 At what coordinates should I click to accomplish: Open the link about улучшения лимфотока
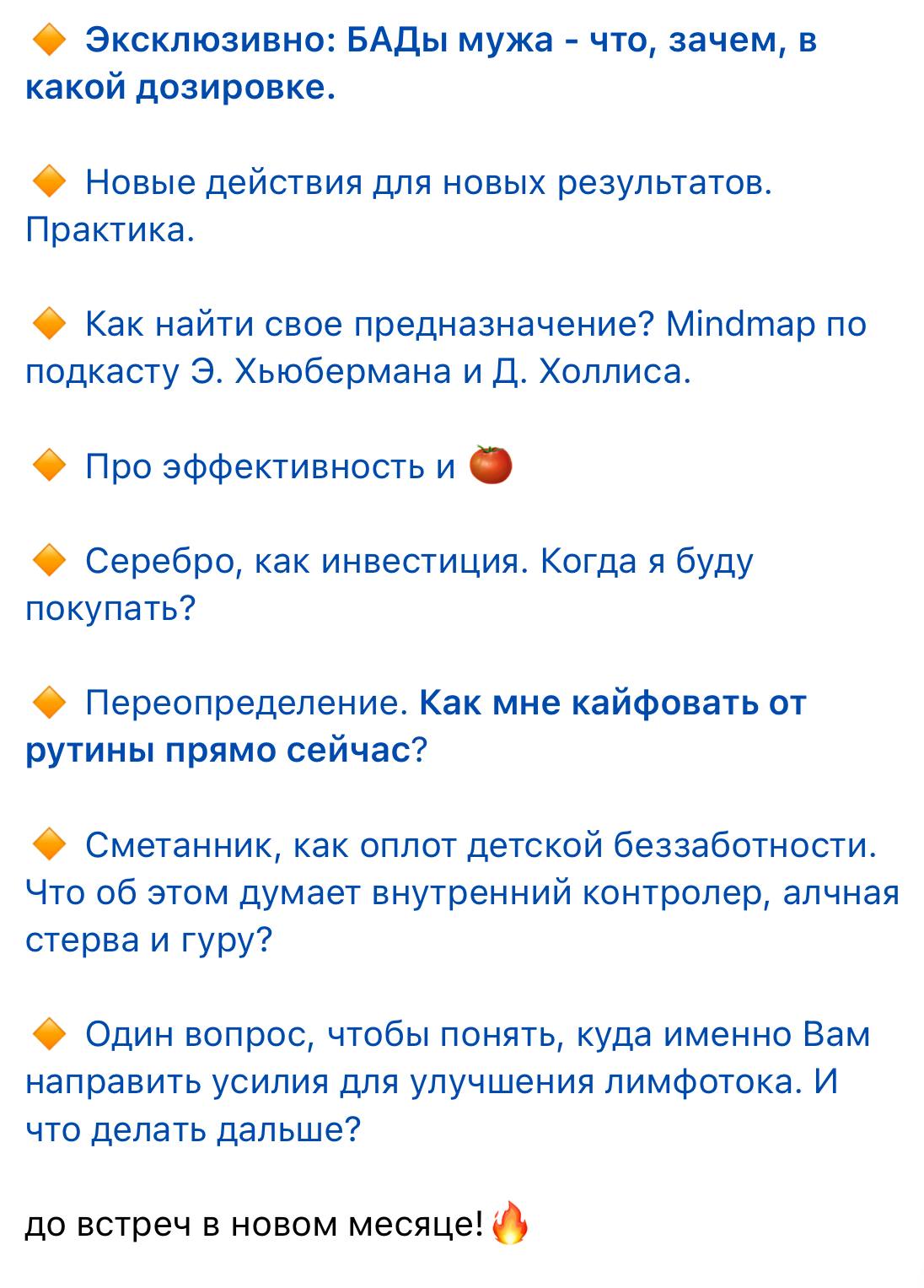coord(448,1081)
